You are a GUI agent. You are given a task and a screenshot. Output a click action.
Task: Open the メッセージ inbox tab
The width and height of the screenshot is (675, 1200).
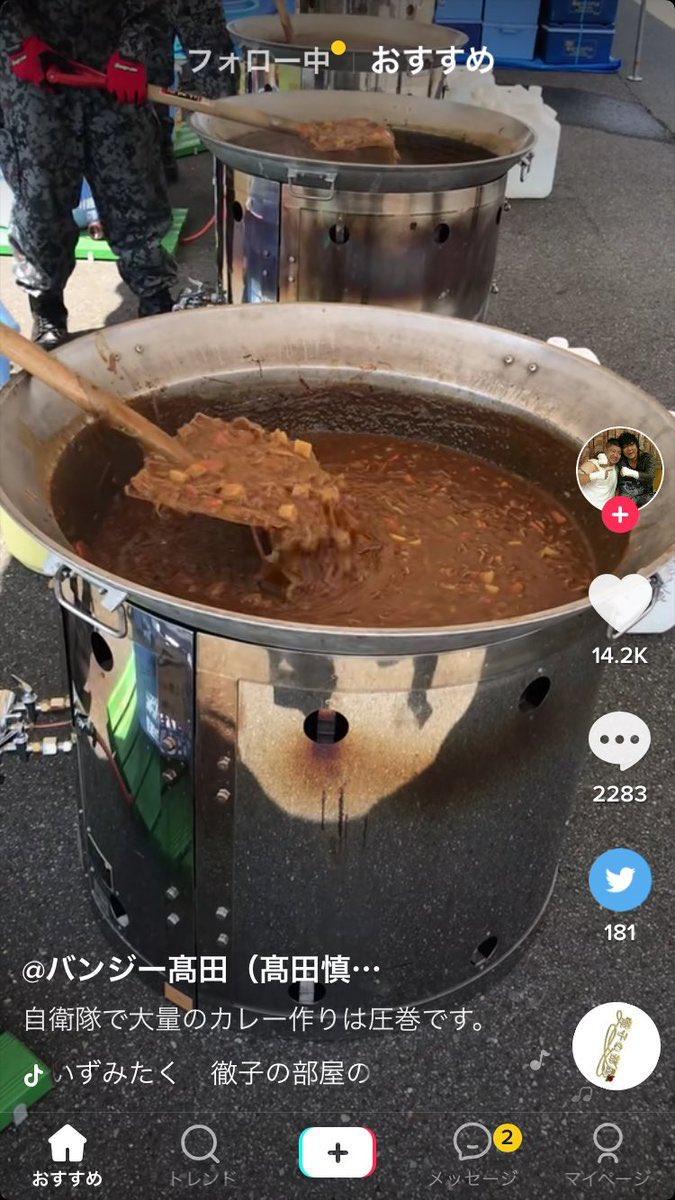coord(472,1155)
